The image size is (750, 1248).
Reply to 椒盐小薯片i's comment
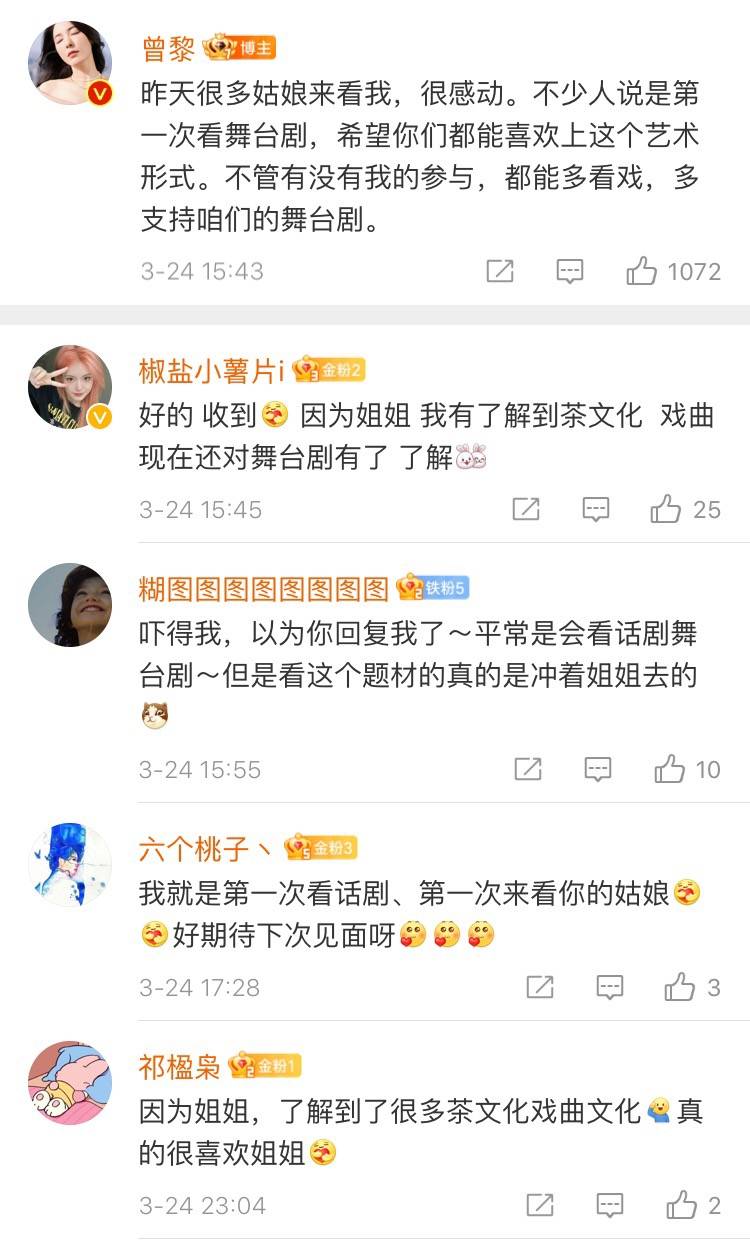(596, 509)
